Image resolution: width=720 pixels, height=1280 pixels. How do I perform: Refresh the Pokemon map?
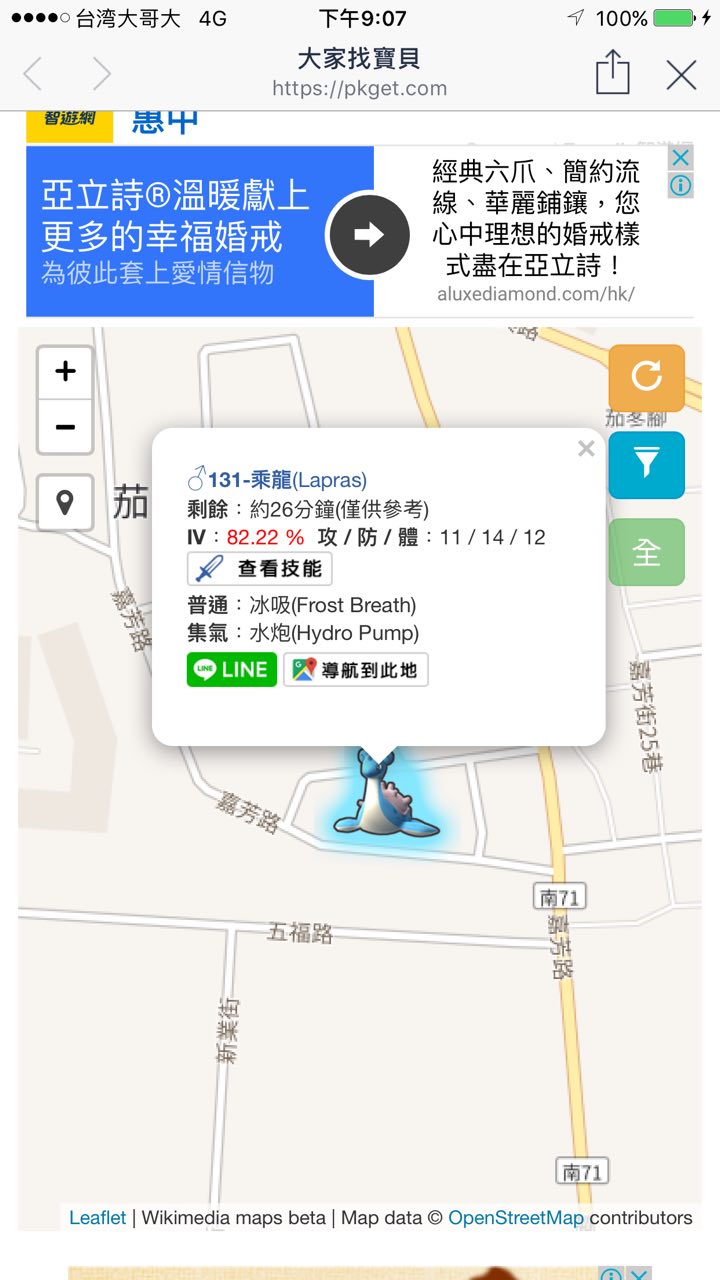(646, 377)
